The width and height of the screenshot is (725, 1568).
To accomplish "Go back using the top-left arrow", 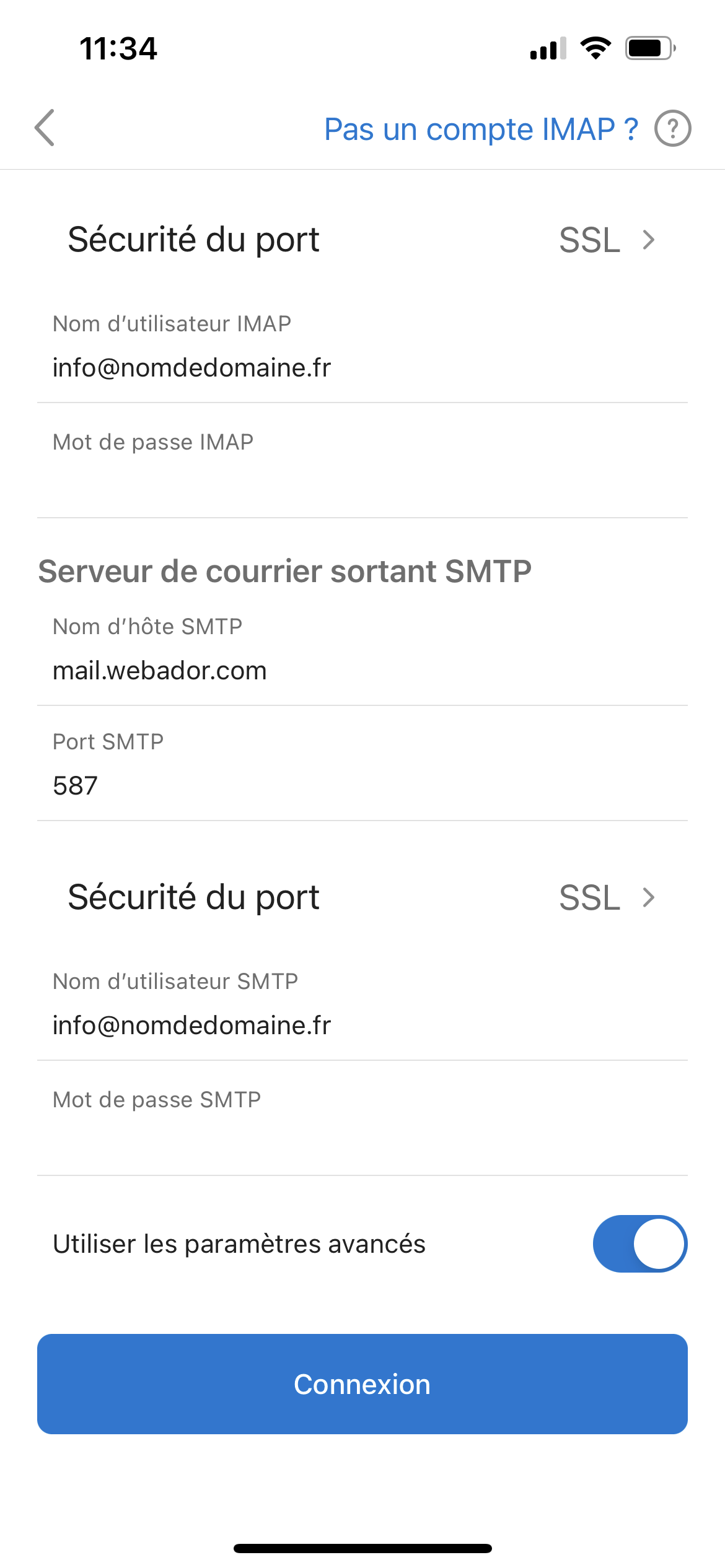I will [x=45, y=128].
